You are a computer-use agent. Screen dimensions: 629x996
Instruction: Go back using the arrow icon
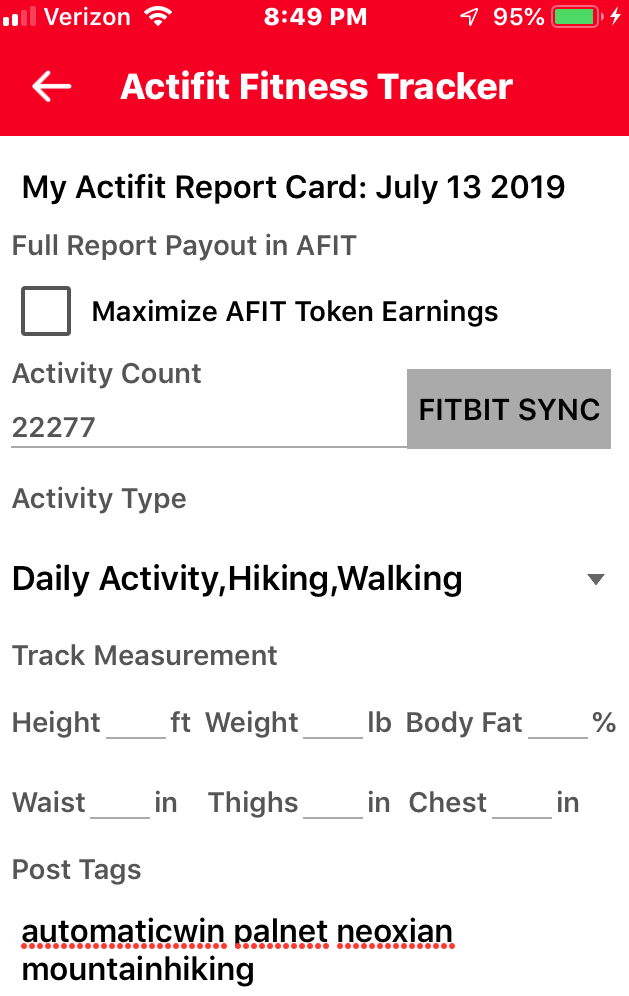[x=52, y=87]
